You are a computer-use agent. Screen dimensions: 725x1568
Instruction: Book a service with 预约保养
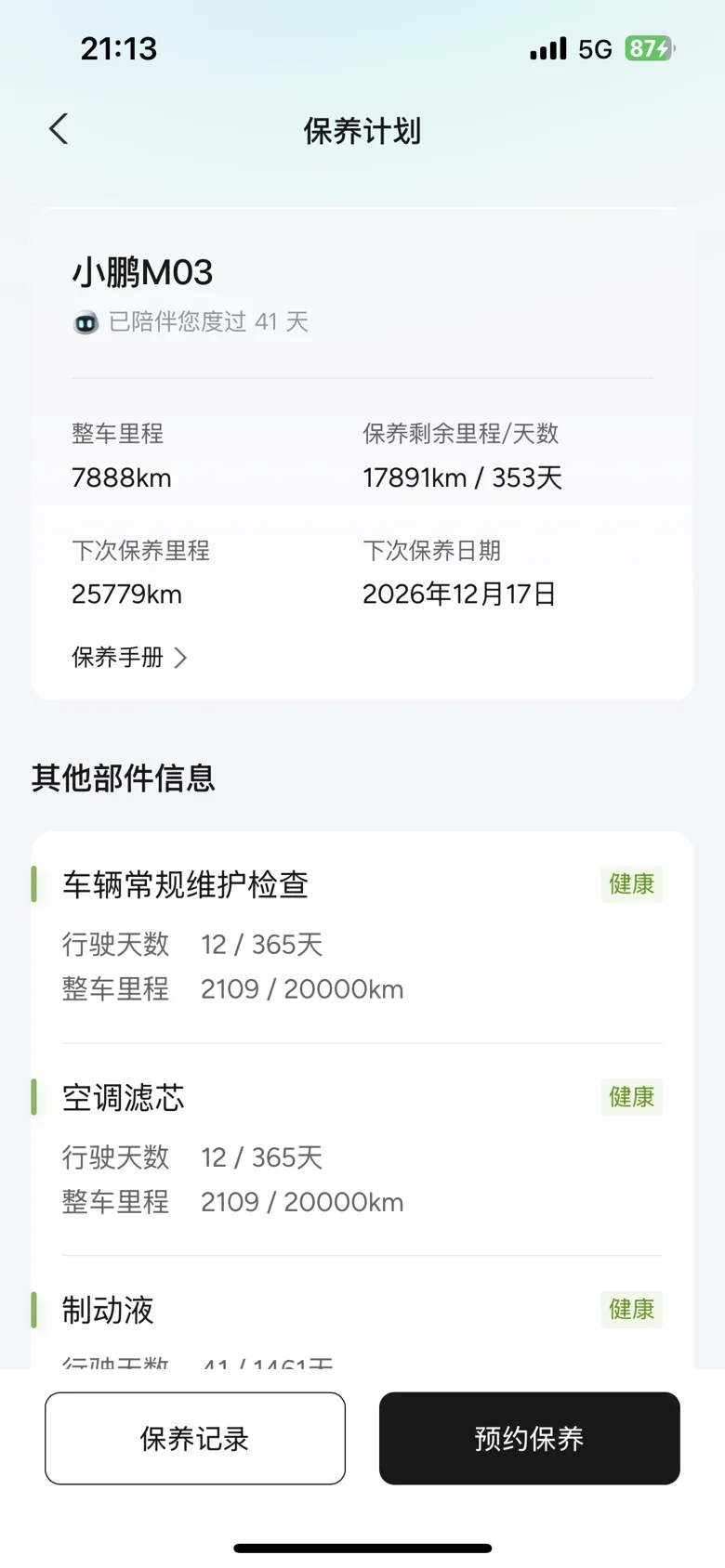tap(529, 1438)
